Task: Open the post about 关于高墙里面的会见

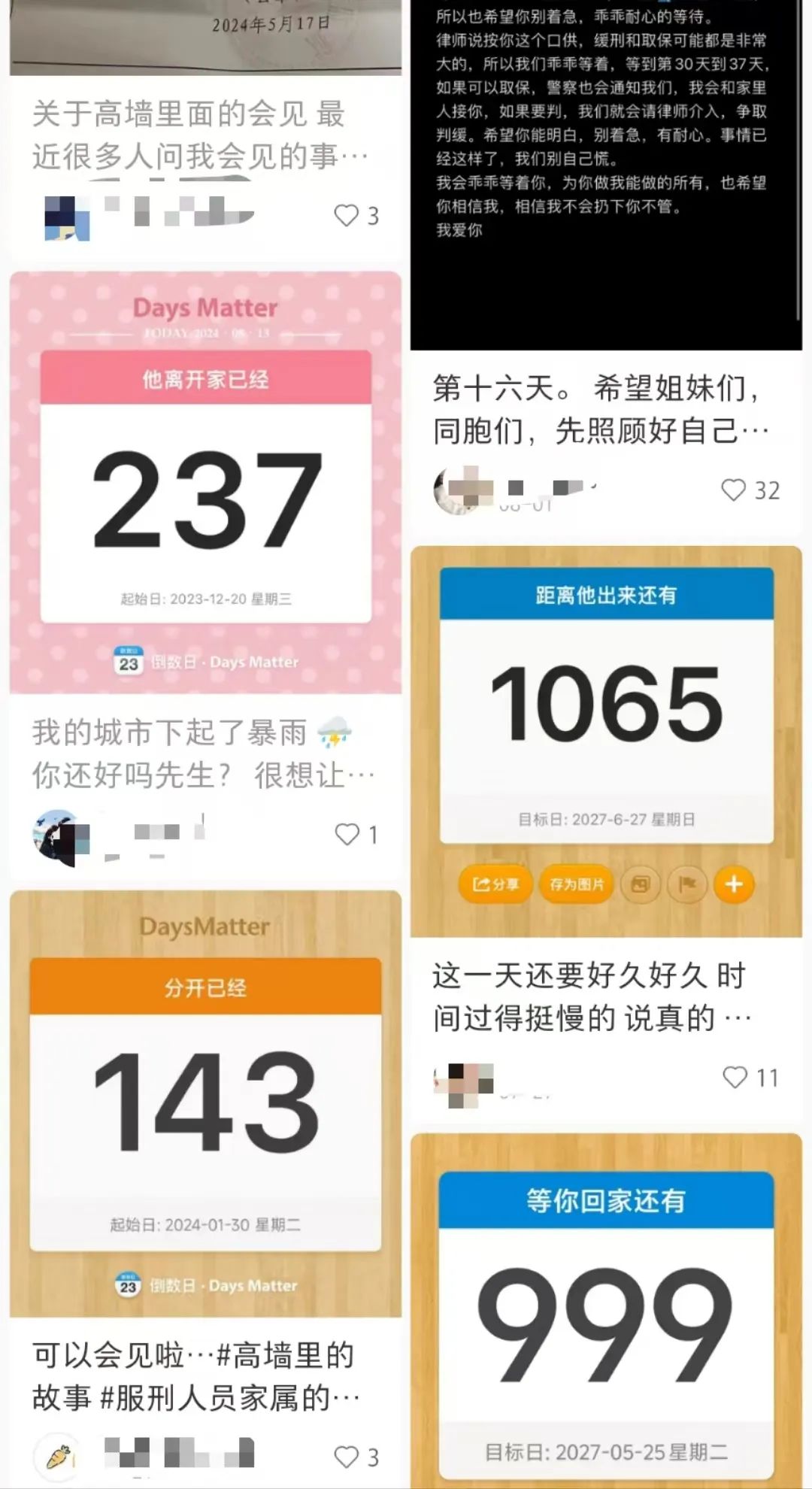Action: point(199,135)
